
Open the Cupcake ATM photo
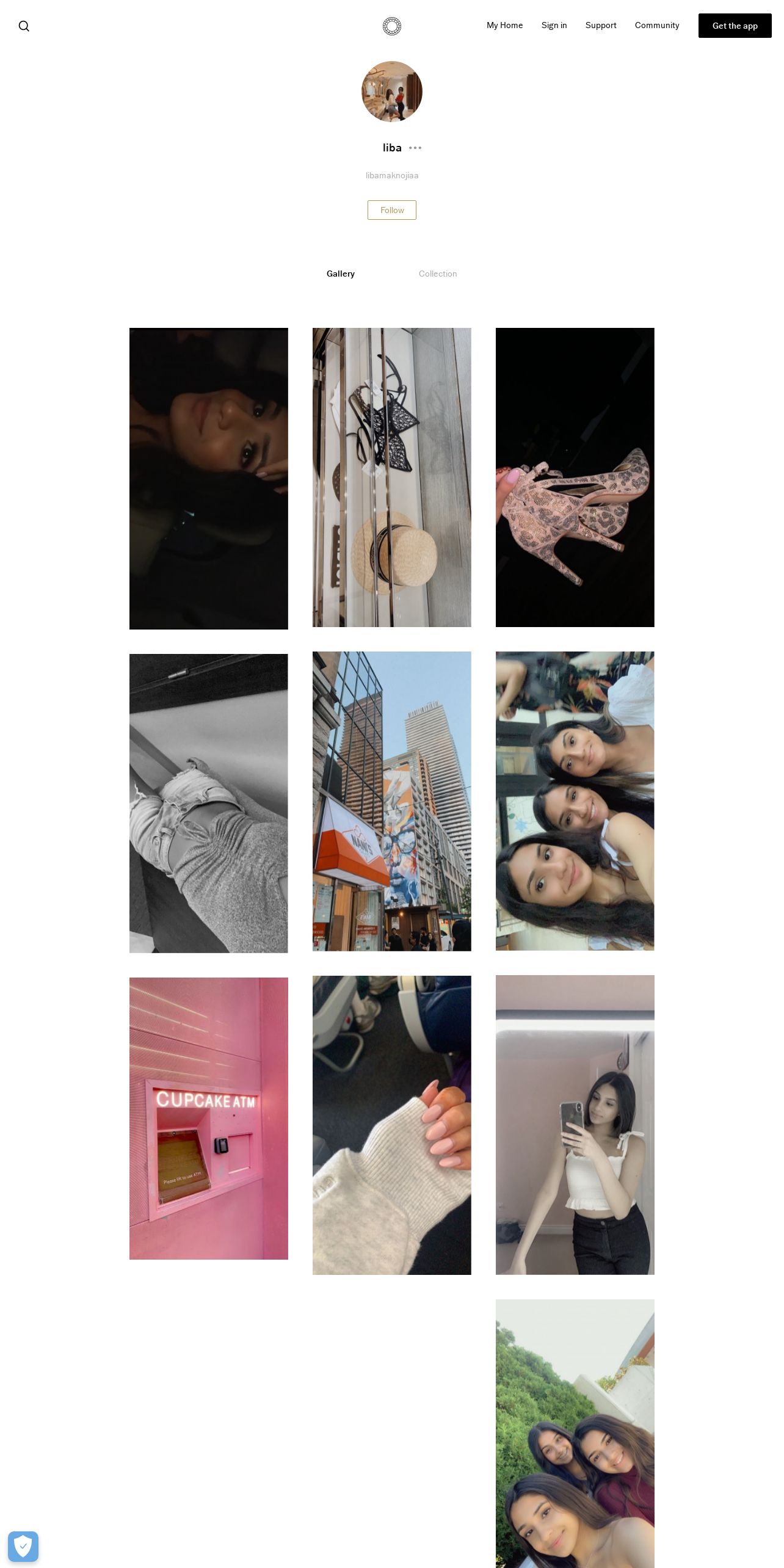[208, 1118]
